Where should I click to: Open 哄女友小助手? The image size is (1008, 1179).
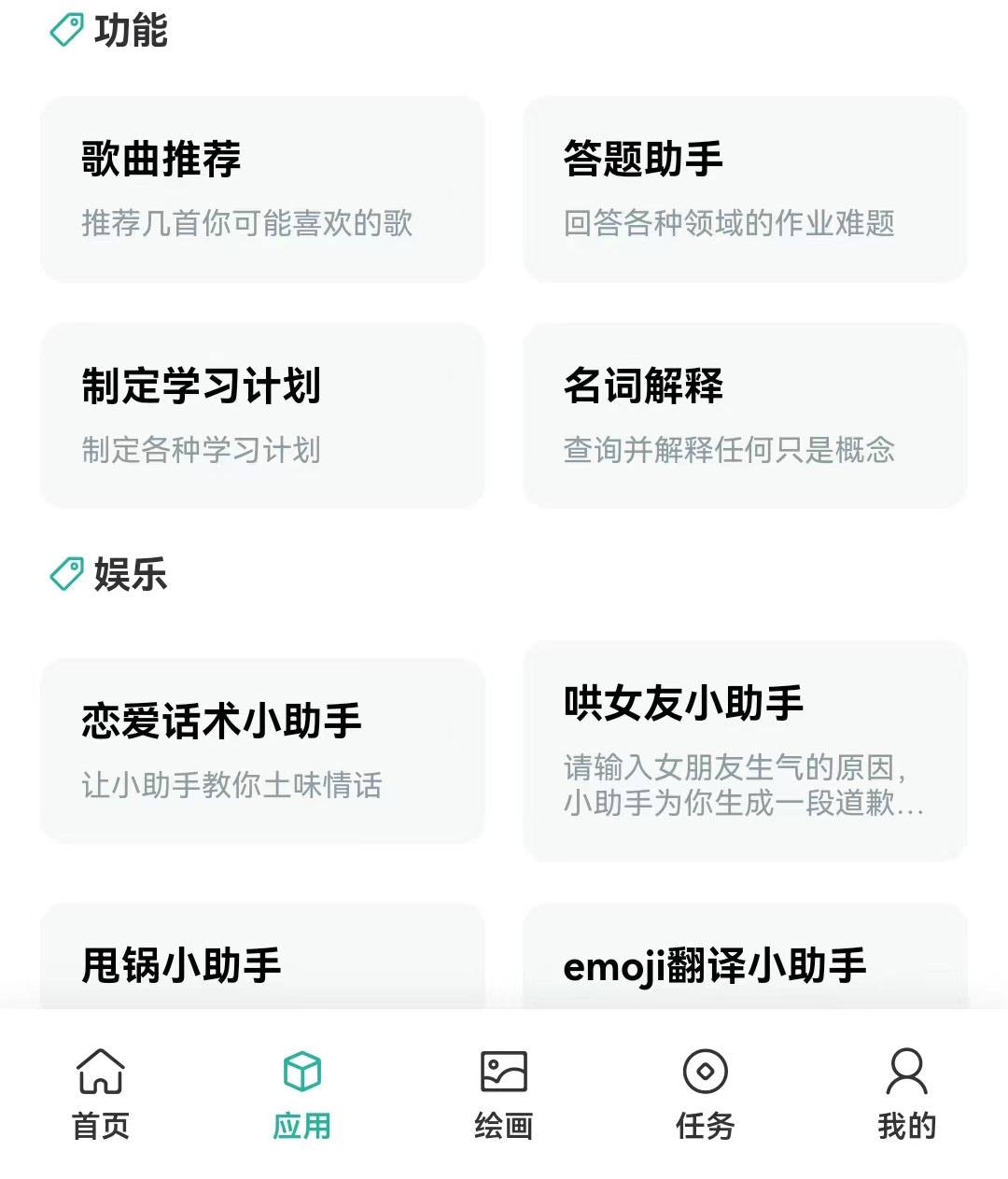(744, 751)
